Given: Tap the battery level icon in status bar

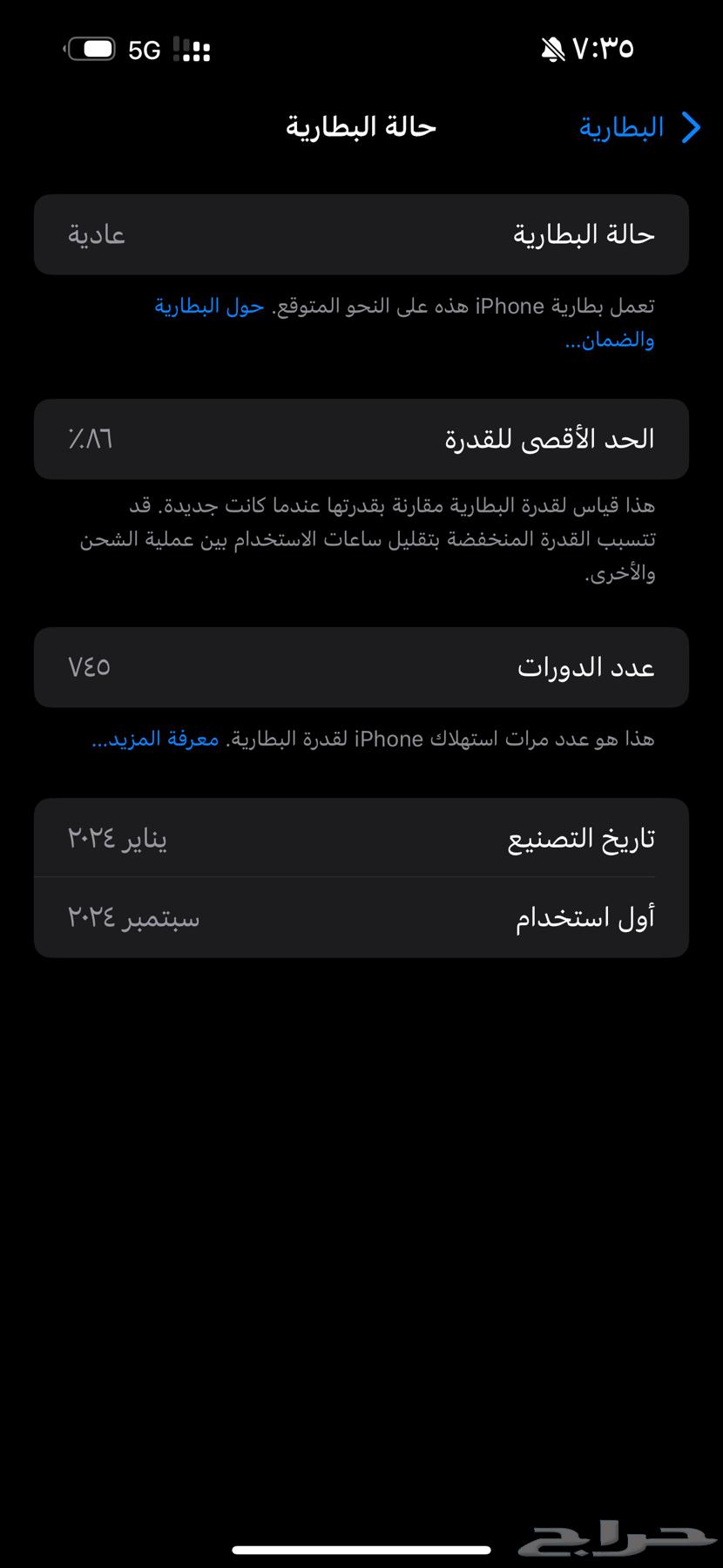Looking at the screenshot, I should click(92, 49).
